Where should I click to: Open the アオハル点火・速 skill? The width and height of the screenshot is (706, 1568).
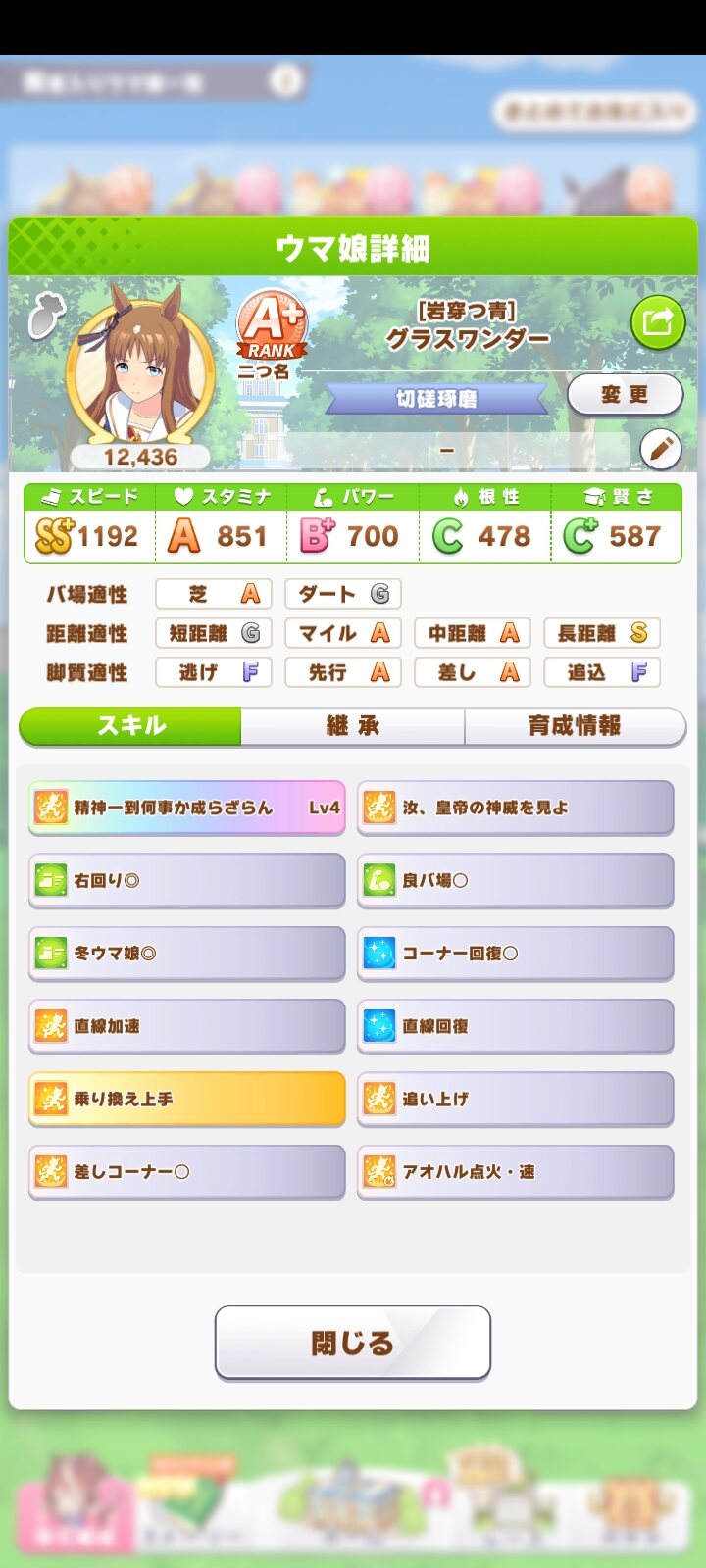[516, 1171]
